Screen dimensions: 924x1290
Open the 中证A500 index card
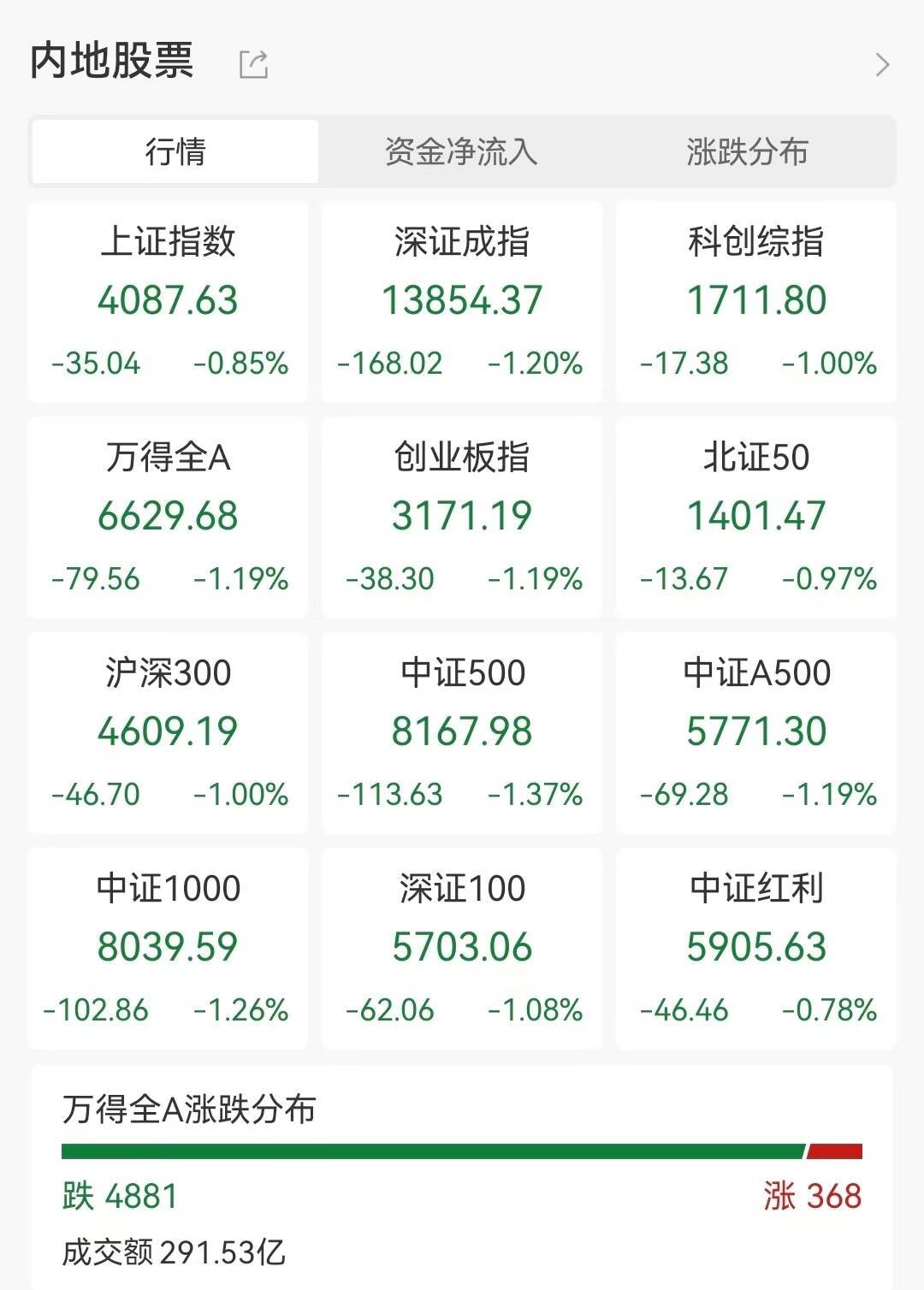coord(756,732)
